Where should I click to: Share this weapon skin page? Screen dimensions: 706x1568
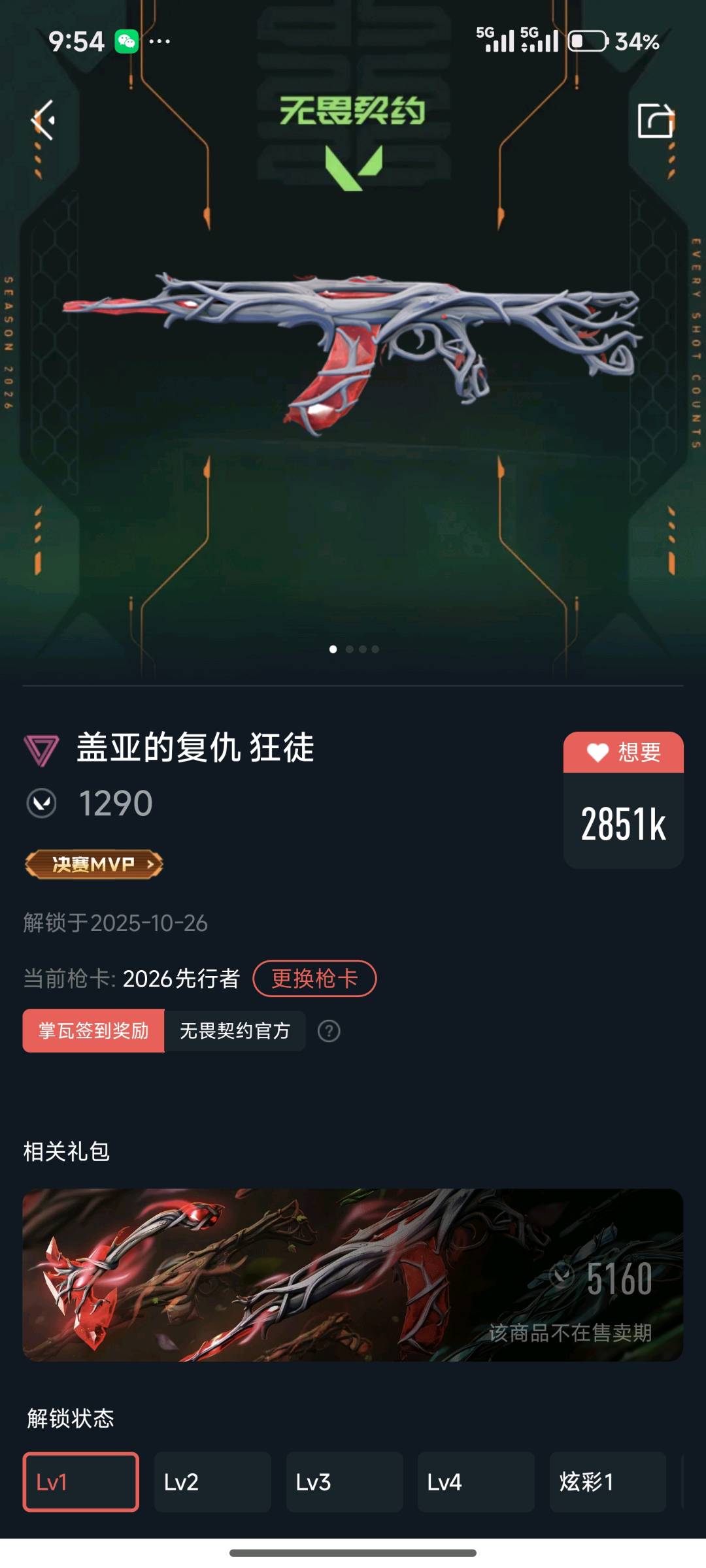click(656, 121)
